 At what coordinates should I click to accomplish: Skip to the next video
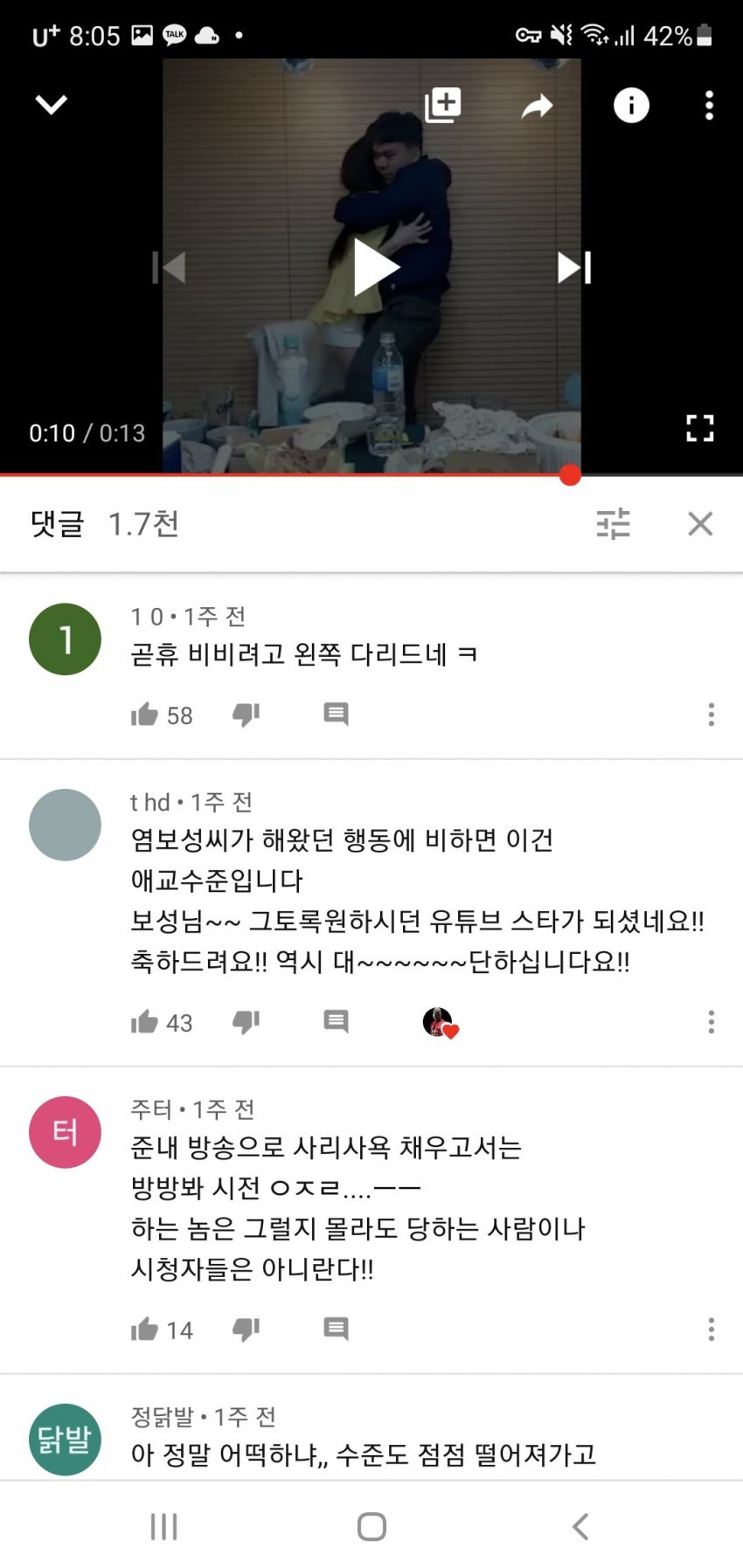(574, 267)
